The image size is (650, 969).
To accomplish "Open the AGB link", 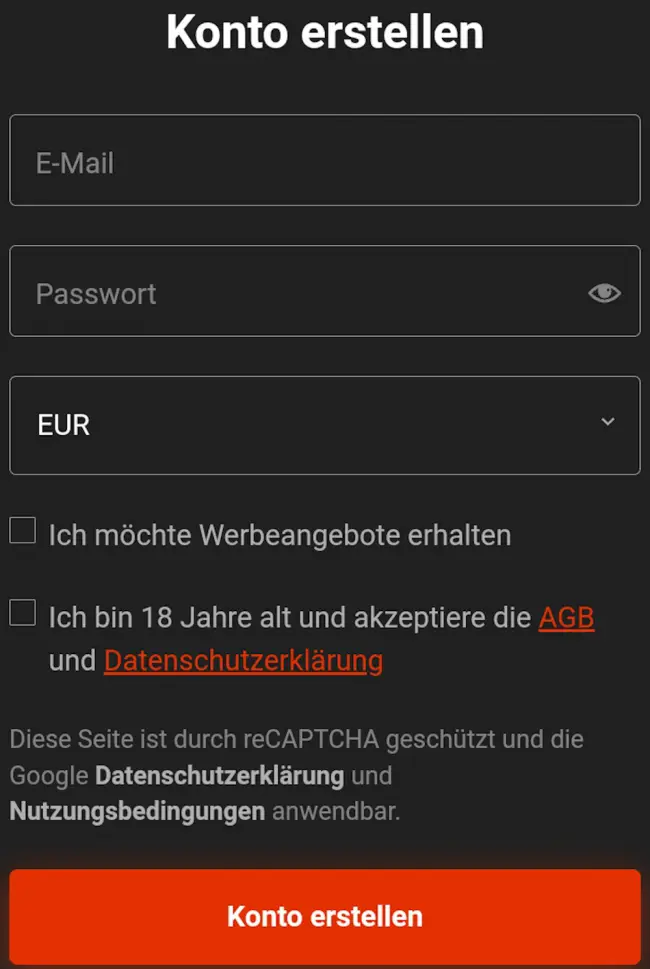I will [566, 618].
